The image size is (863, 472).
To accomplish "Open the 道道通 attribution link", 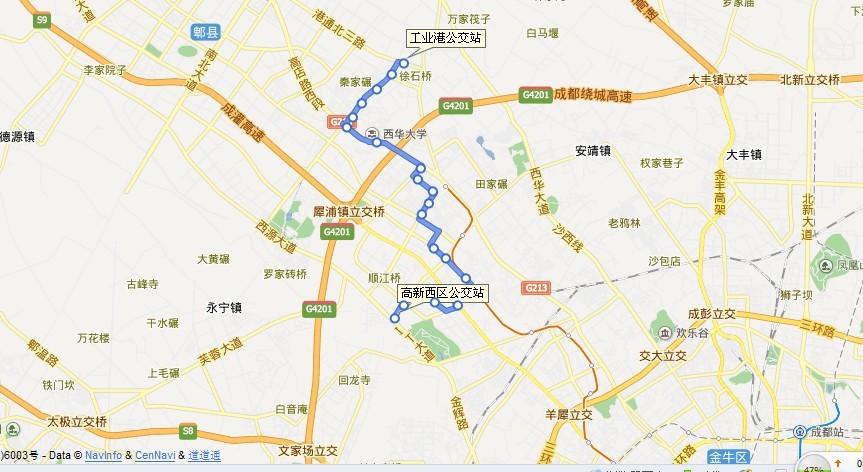I will (x=205, y=456).
